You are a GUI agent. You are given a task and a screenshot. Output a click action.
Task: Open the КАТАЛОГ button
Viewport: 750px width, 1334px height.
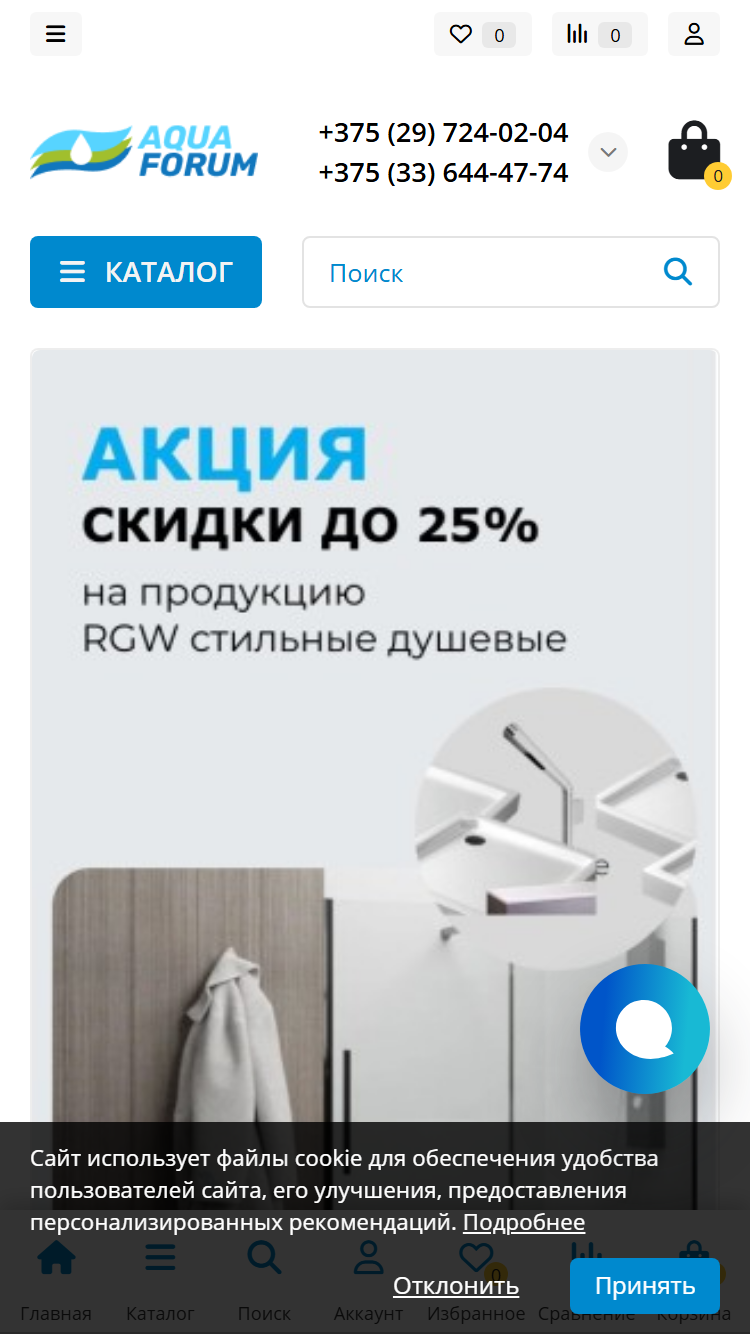(x=146, y=272)
